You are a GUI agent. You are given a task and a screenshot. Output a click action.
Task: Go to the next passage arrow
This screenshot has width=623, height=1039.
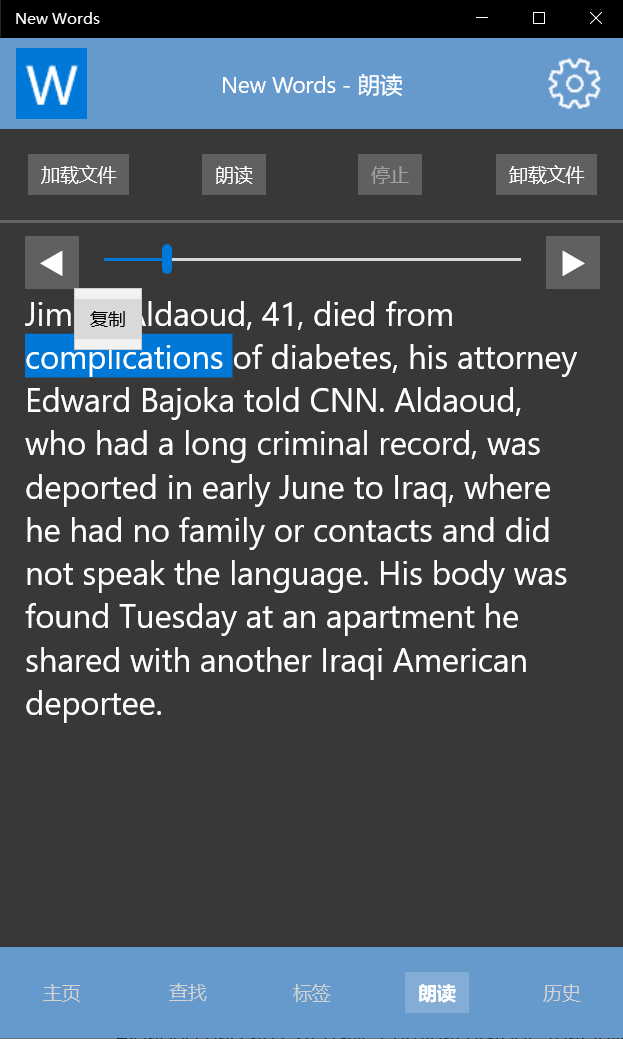point(572,263)
